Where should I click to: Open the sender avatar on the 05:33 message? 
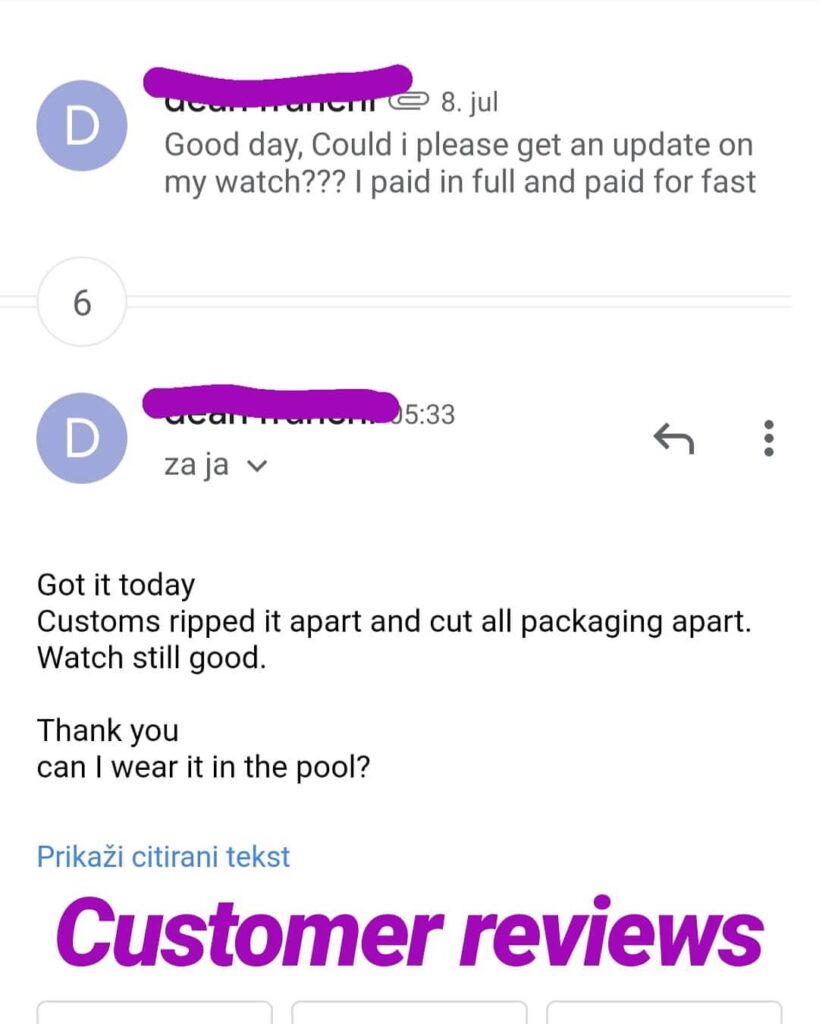[x=81, y=438]
